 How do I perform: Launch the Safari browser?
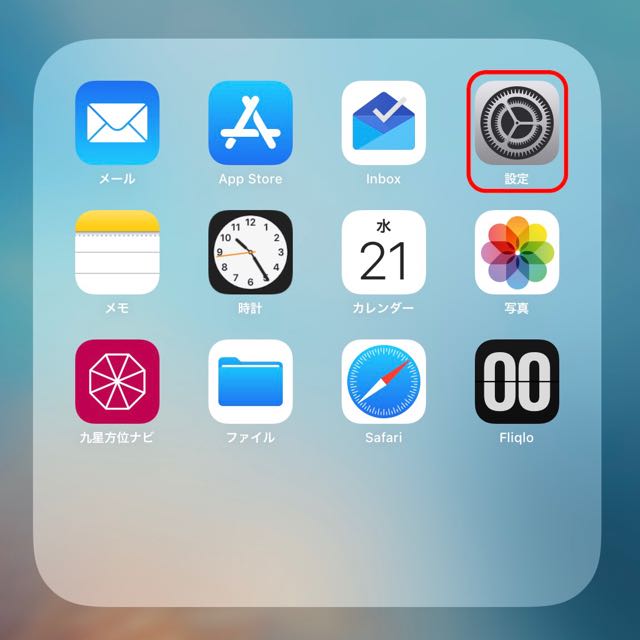tap(383, 381)
